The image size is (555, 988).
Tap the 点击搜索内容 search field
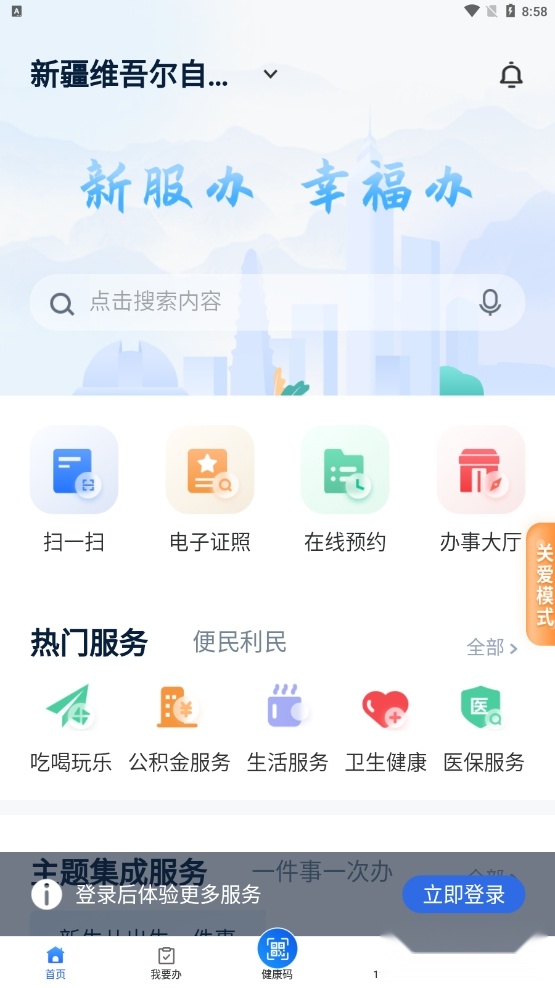[277, 302]
